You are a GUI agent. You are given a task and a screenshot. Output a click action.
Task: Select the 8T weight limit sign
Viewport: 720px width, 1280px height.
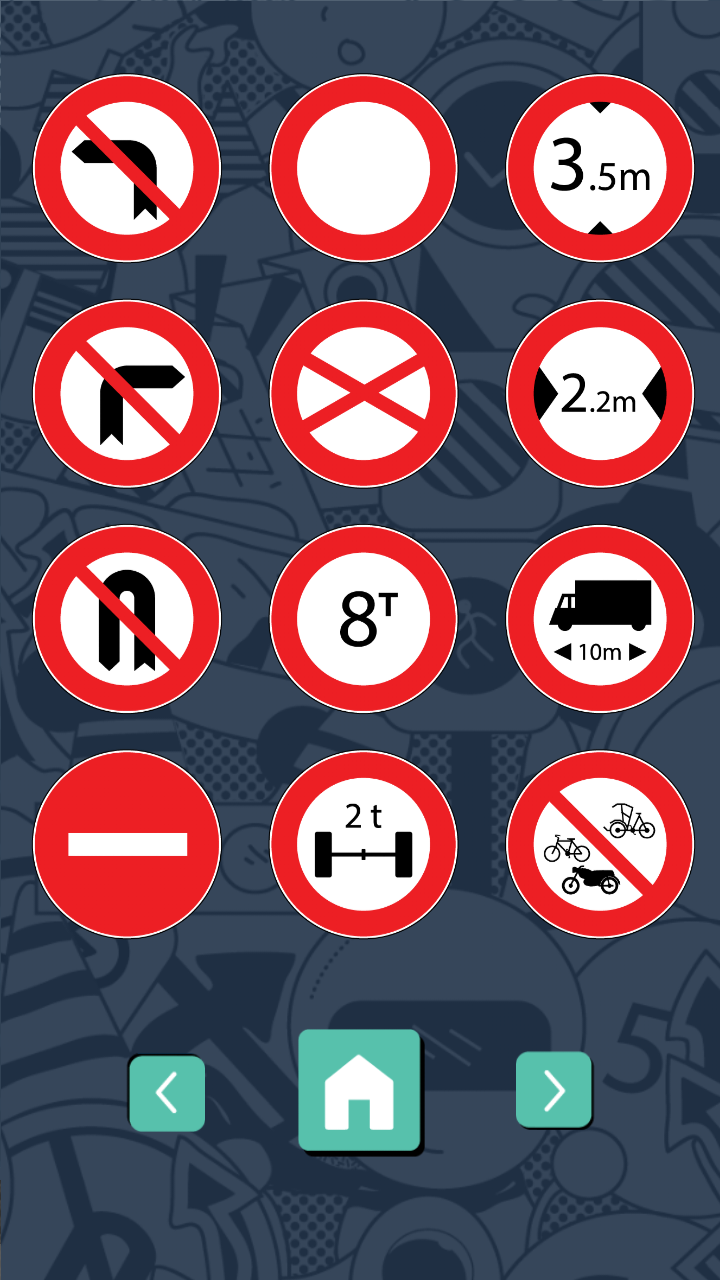[363, 619]
